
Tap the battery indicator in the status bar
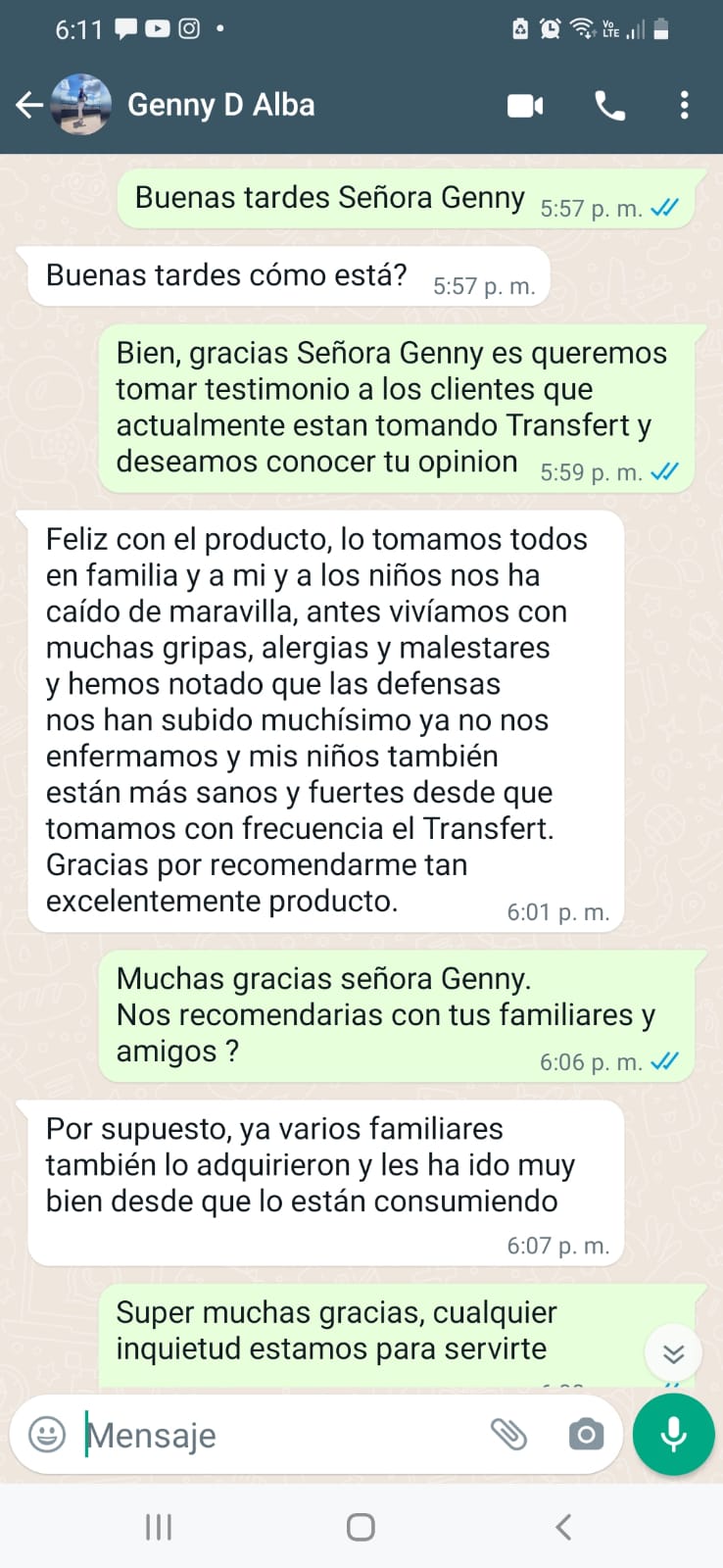662,28
